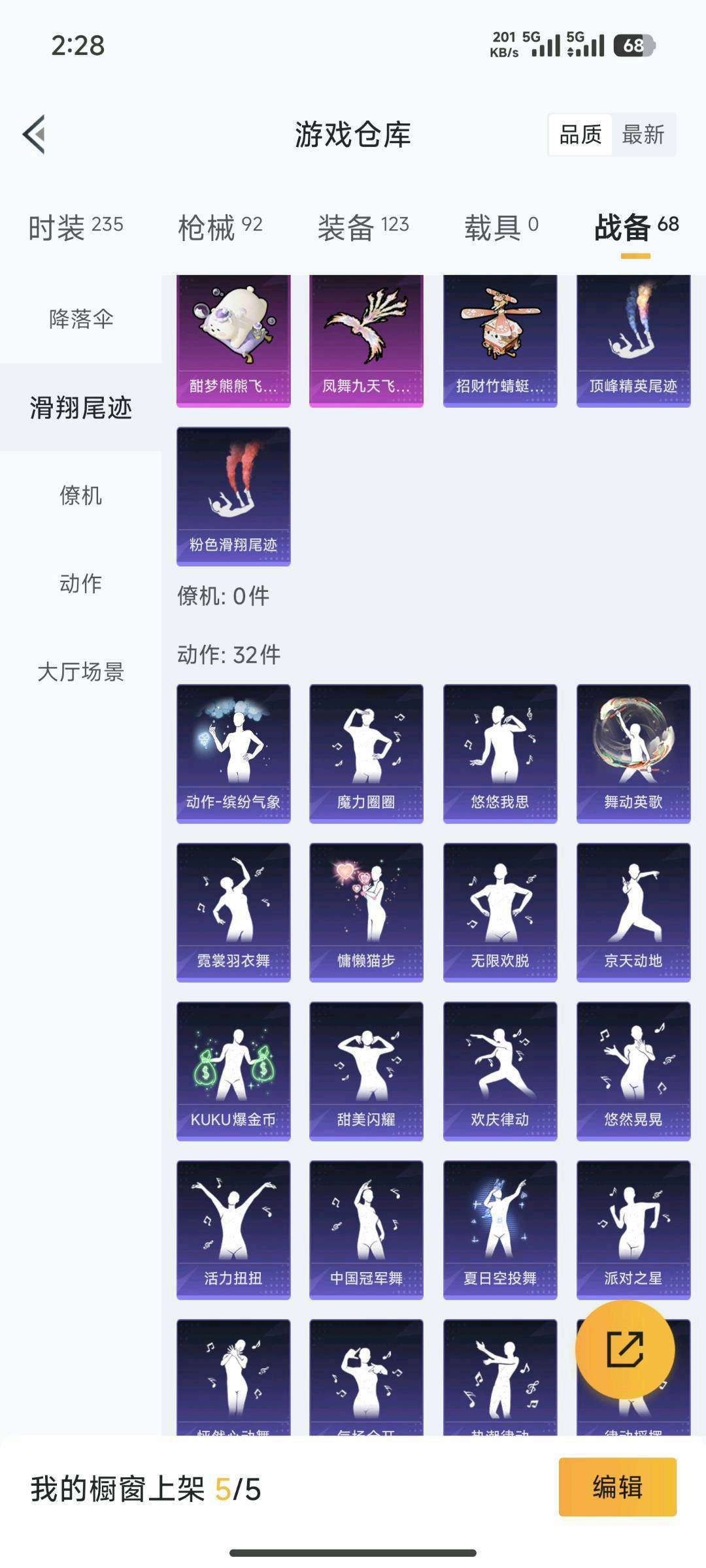Jump to the 僚机 category
Screen dimensions: 706x1568
click(81, 495)
